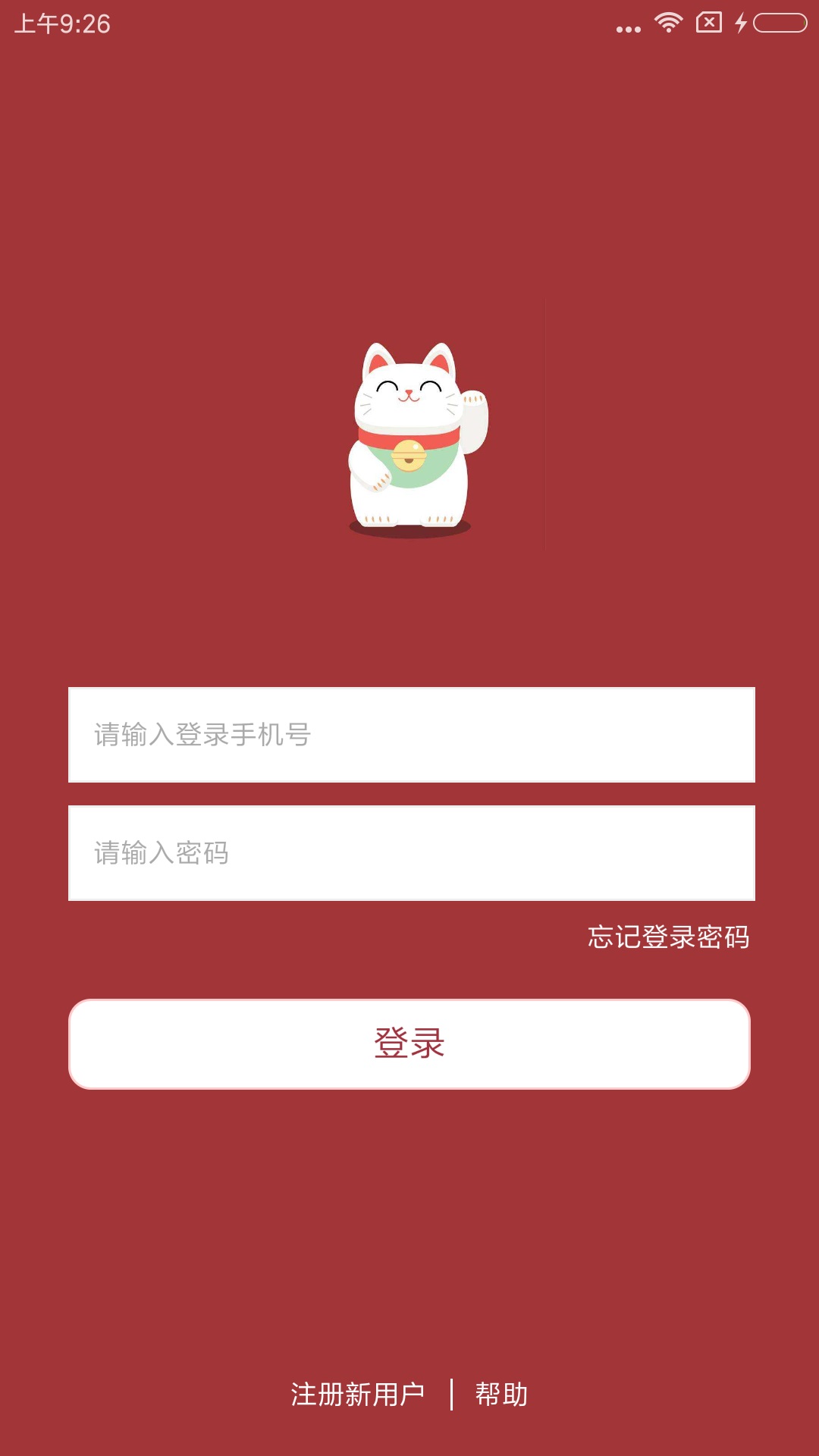
Task: Open the 帮助 page
Action: point(501,1394)
